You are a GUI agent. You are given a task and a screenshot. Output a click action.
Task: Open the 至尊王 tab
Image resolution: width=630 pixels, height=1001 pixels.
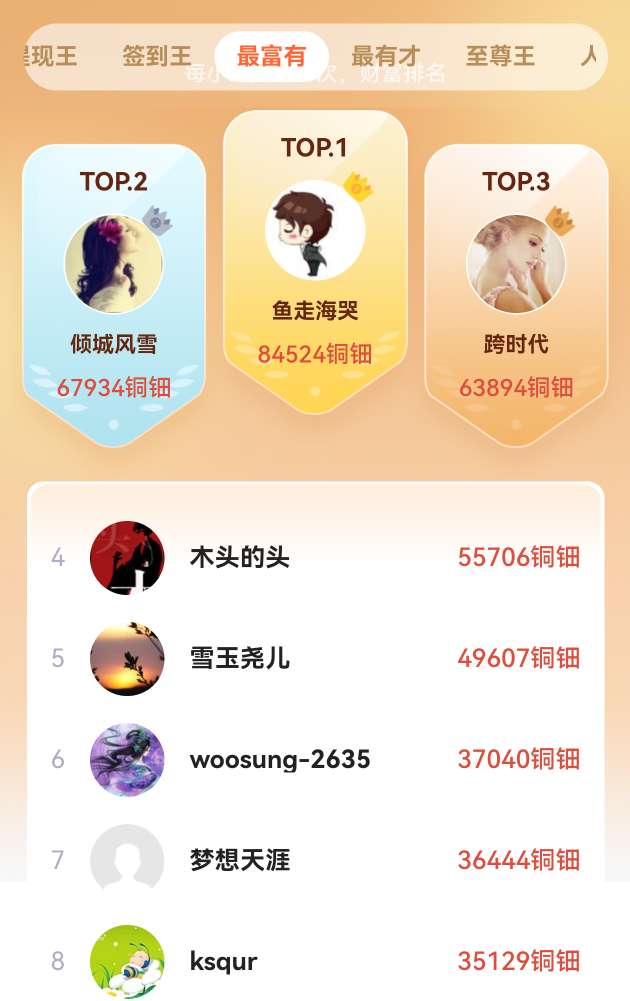(500, 56)
